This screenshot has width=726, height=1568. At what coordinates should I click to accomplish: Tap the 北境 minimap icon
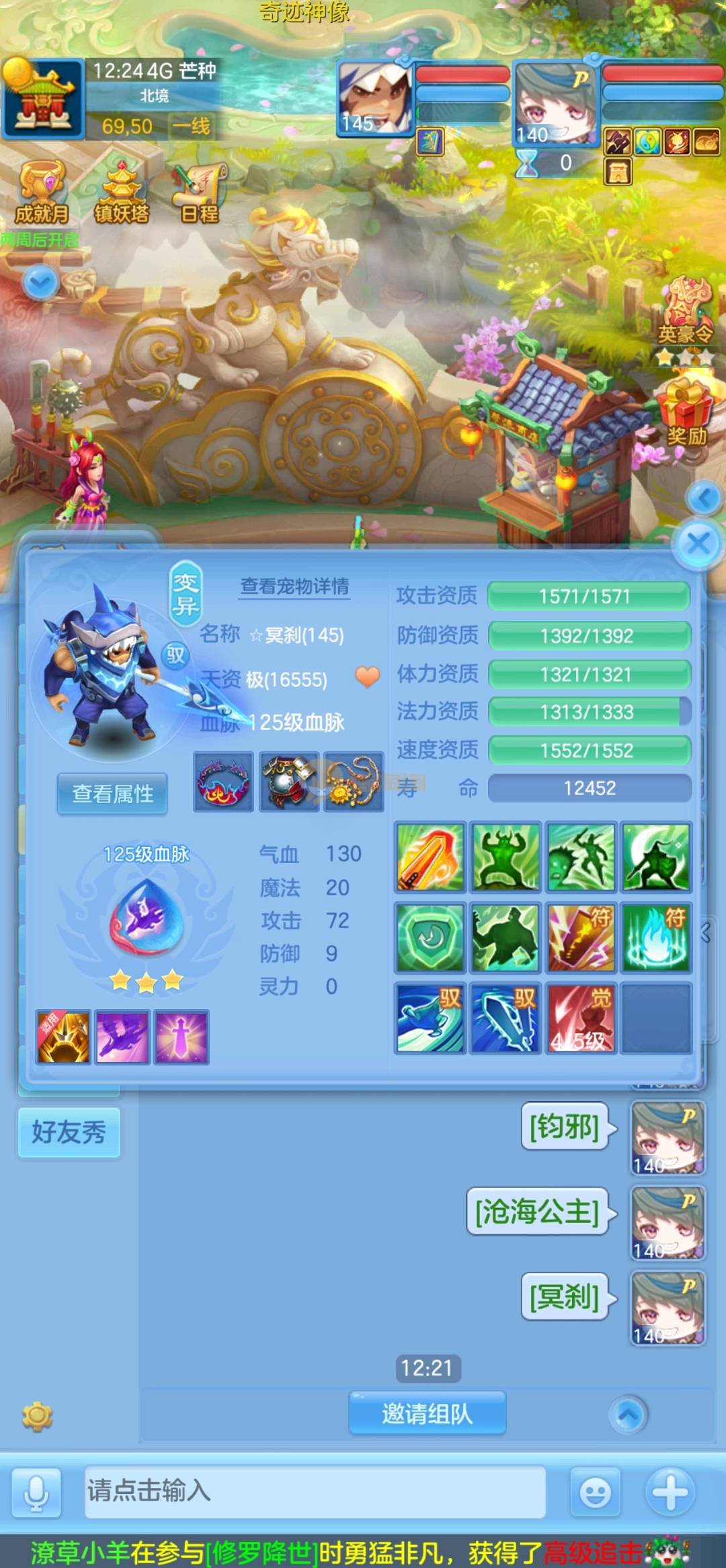click(43, 99)
